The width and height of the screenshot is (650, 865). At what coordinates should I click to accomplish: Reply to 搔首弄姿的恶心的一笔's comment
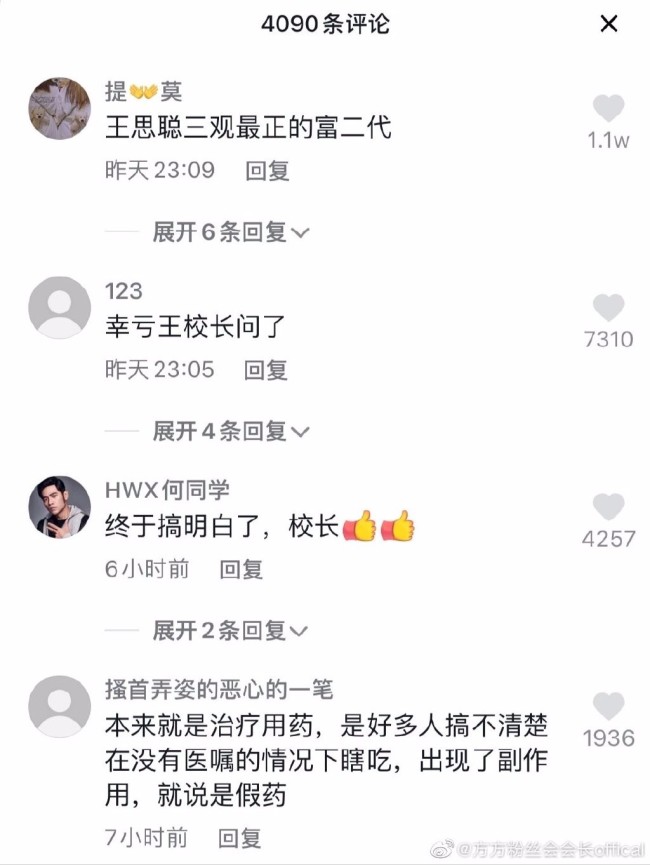240,836
